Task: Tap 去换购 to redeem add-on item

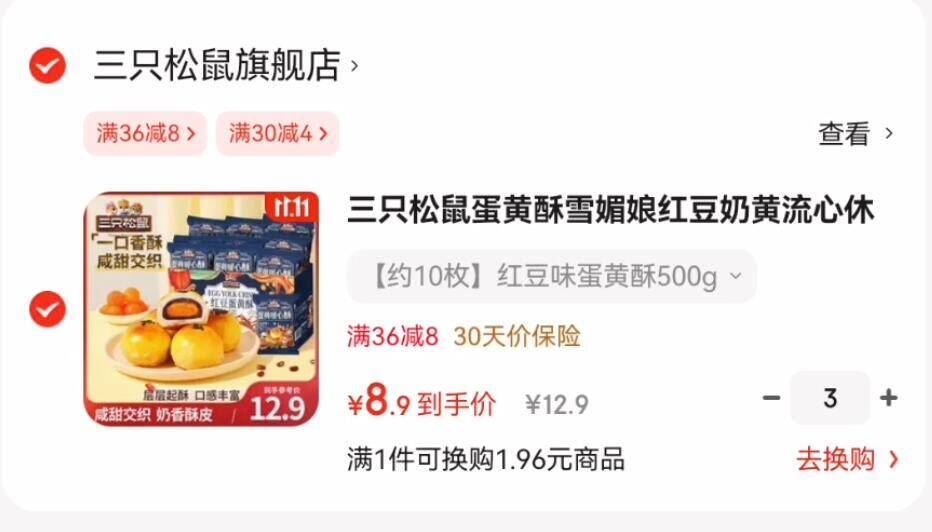Action: (x=847, y=460)
